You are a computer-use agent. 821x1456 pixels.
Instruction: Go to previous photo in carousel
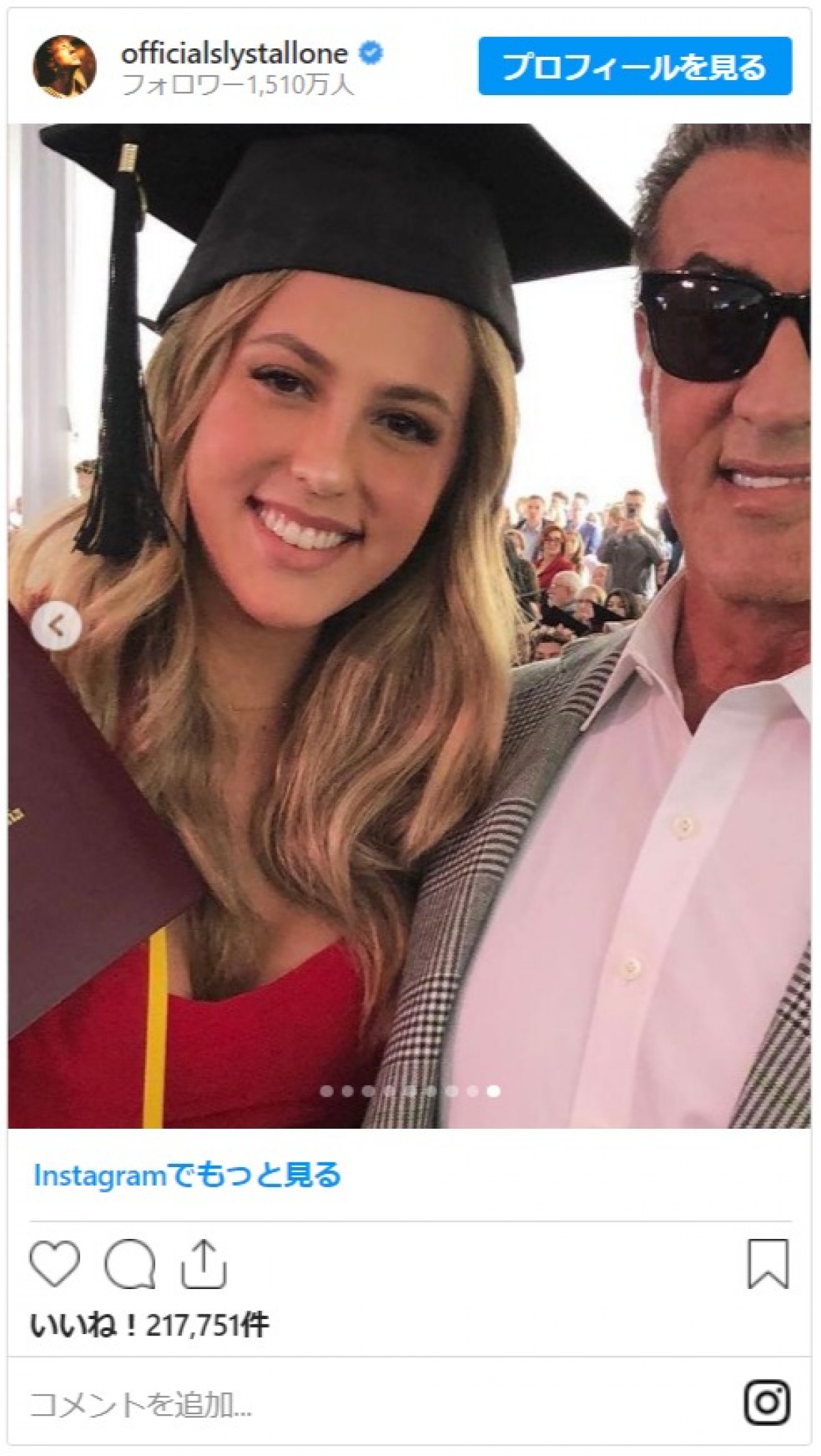pos(57,625)
